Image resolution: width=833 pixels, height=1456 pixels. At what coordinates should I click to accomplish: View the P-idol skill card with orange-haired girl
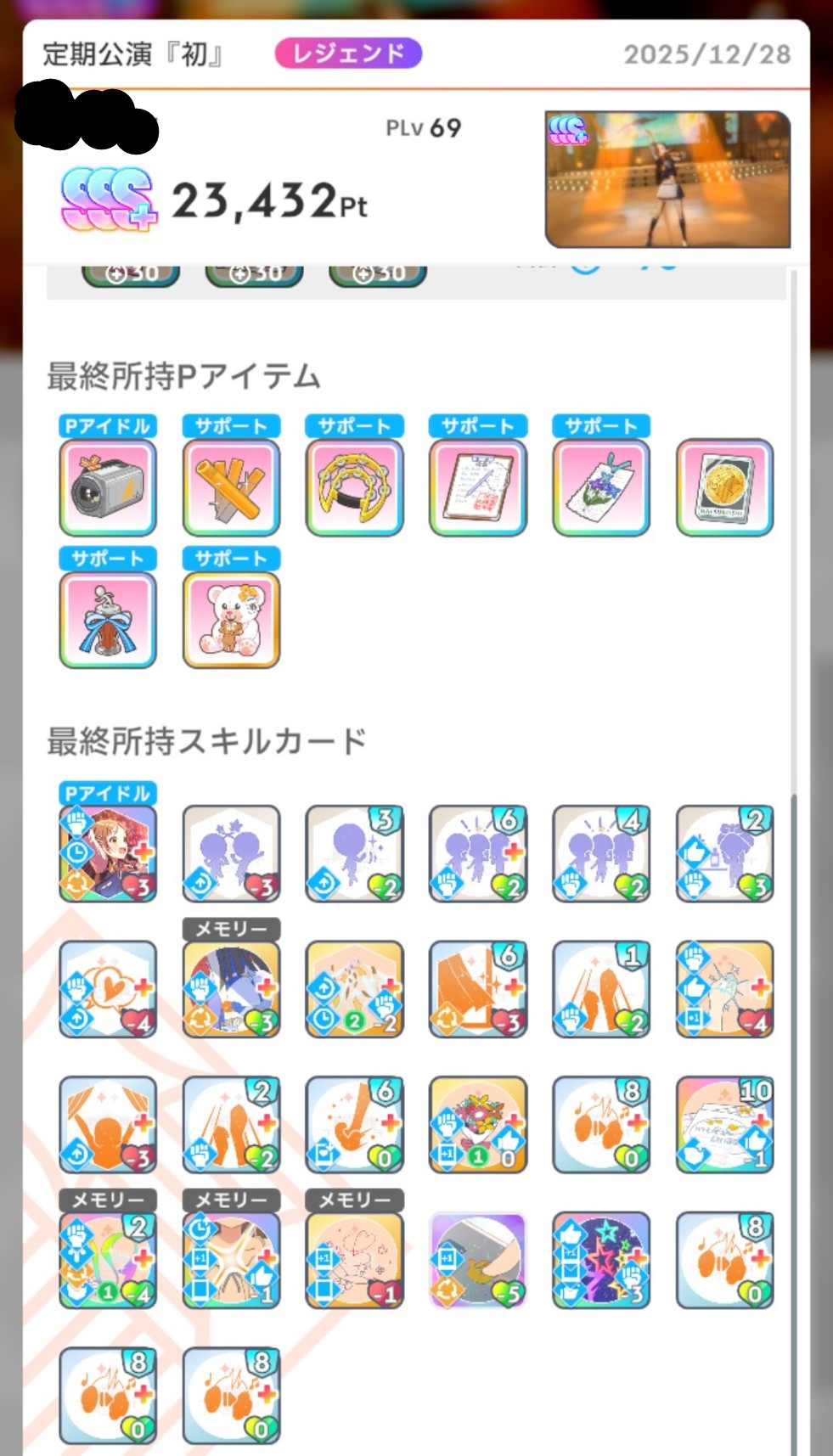(108, 853)
